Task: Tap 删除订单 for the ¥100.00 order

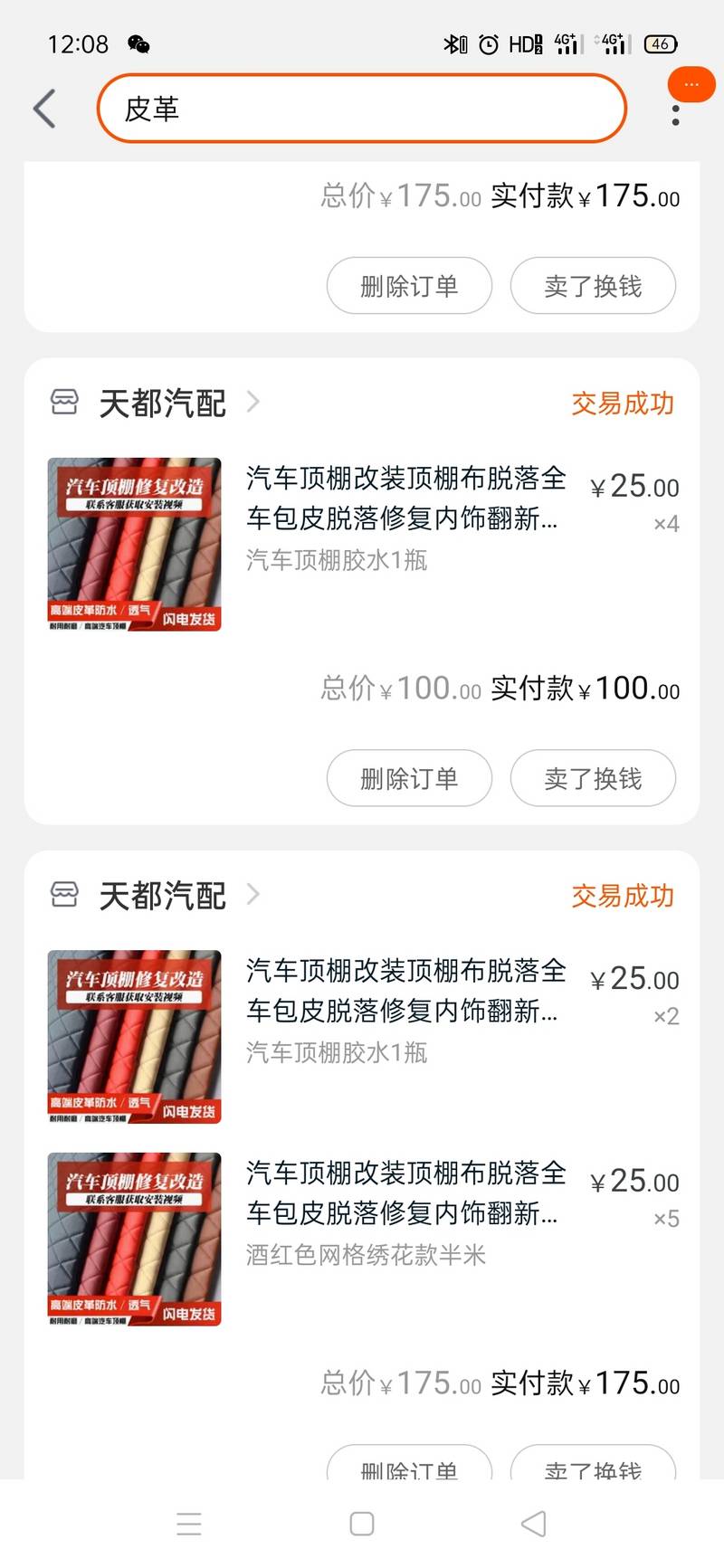Action: [x=409, y=778]
